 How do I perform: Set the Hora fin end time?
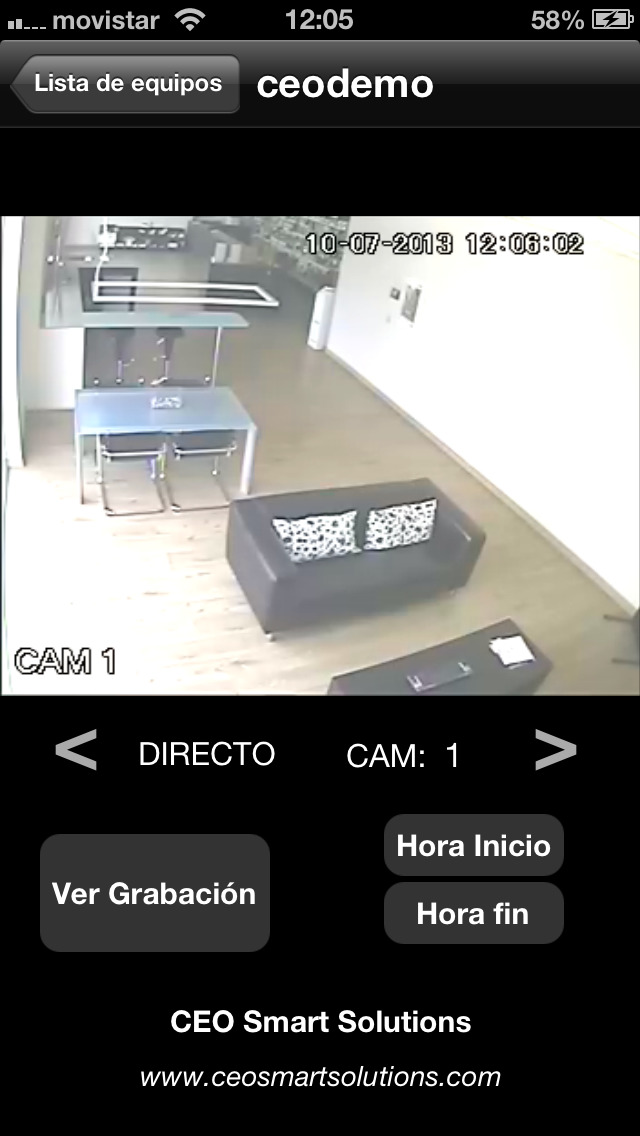(x=474, y=913)
